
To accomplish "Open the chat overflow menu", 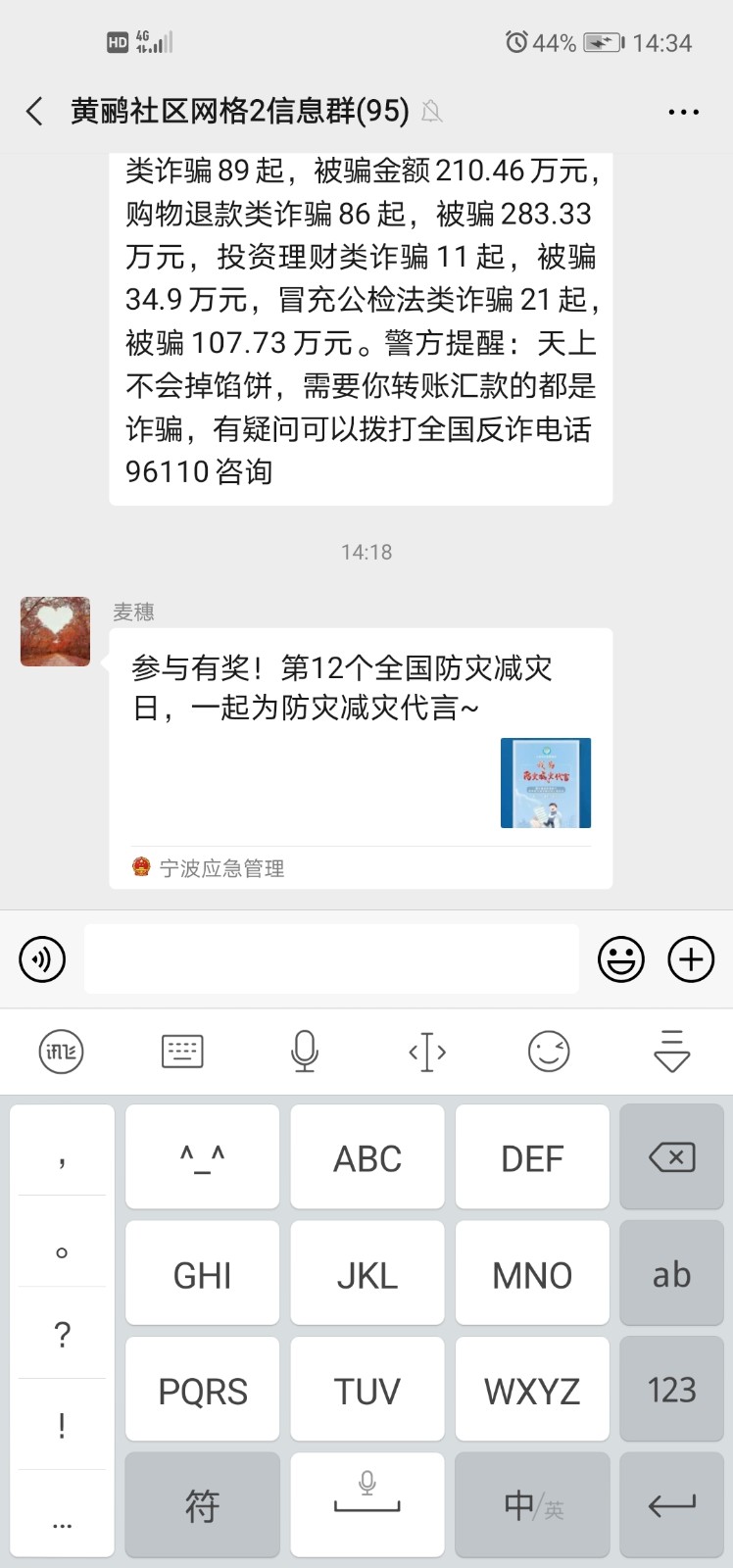I will (x=683, y=112).
